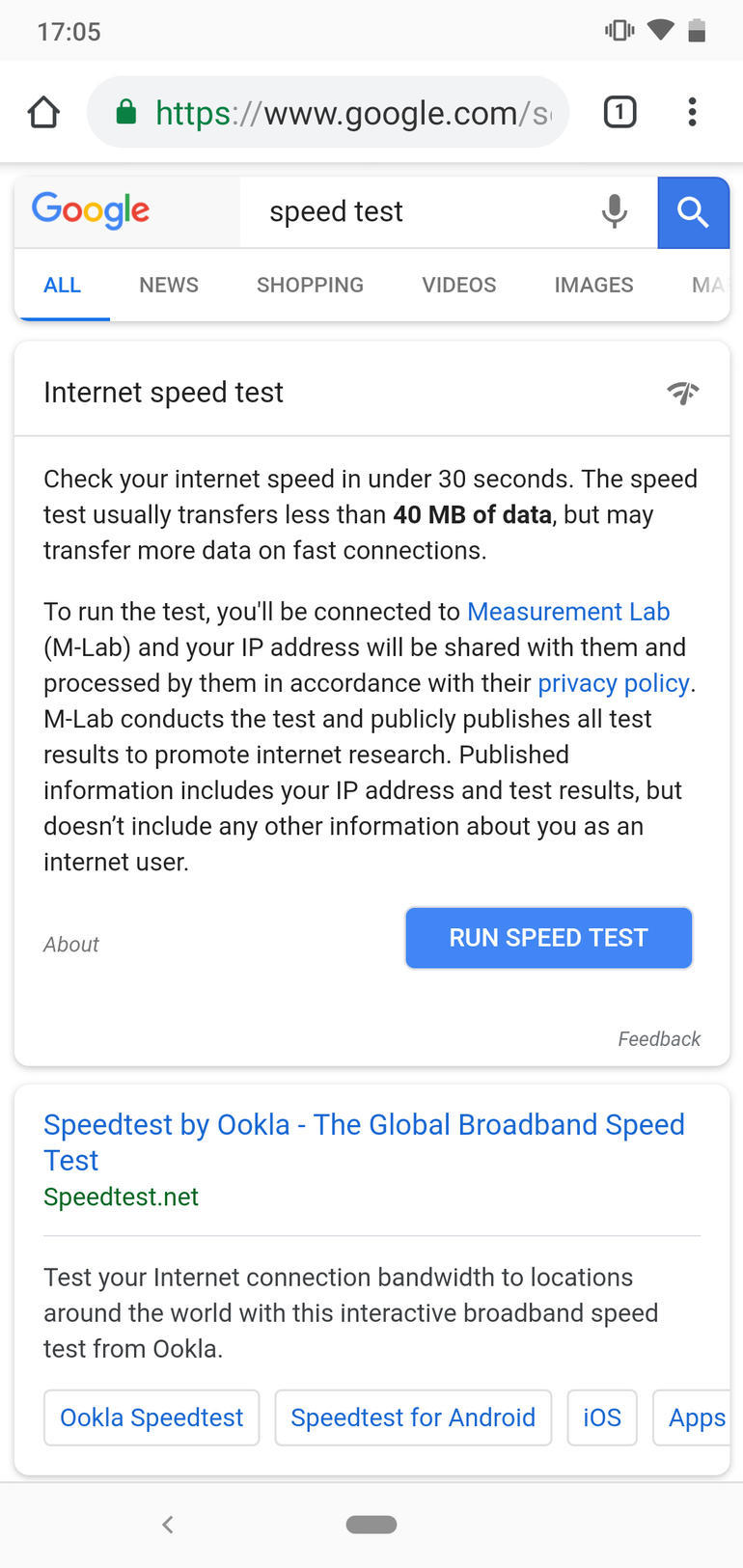This screenshot has width=743, height=1568.
Task: Open the Chrome overflow menu
Action: [x=692, y=113]
